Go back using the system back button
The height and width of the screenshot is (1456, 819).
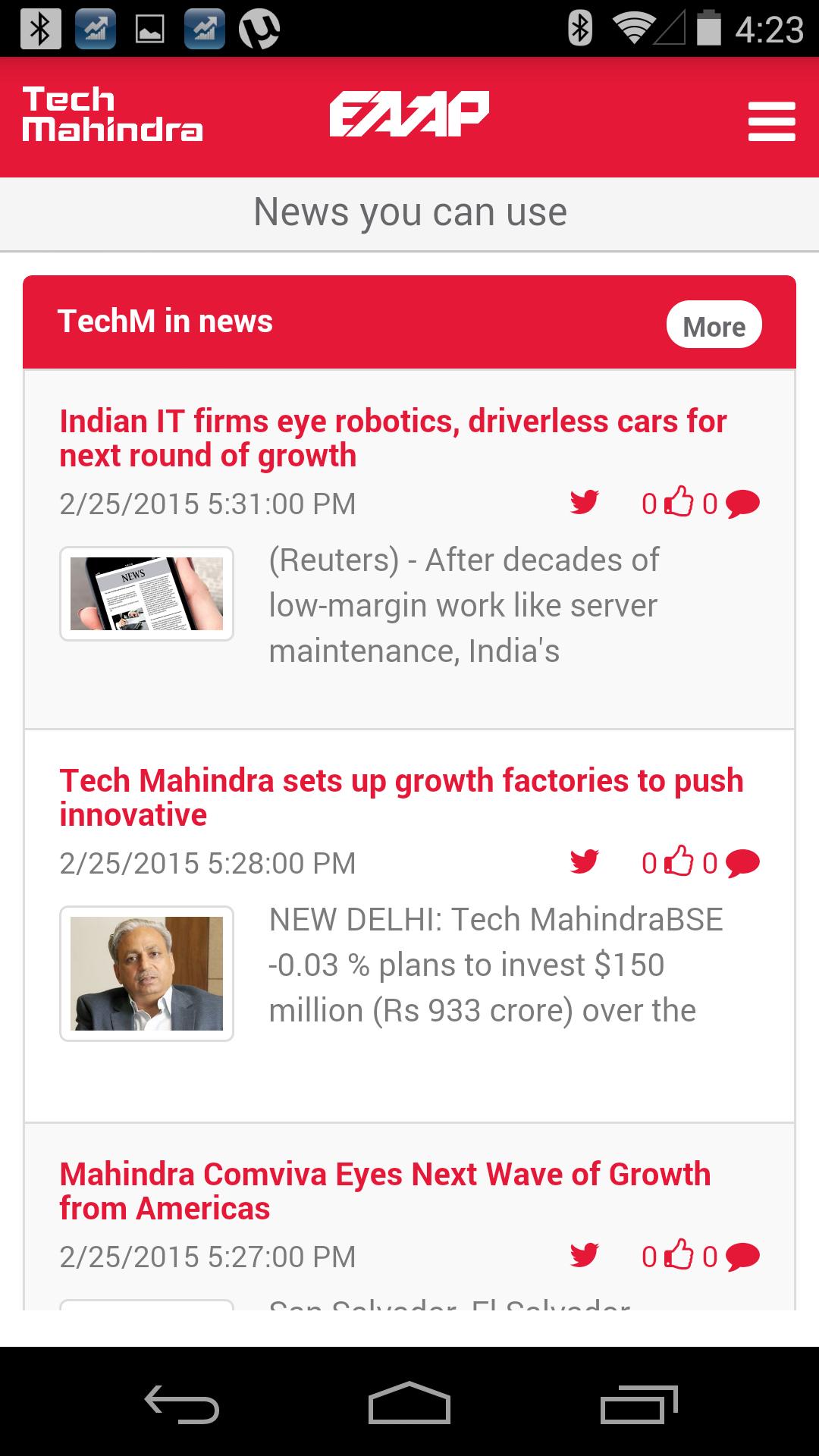[182, 1403]
